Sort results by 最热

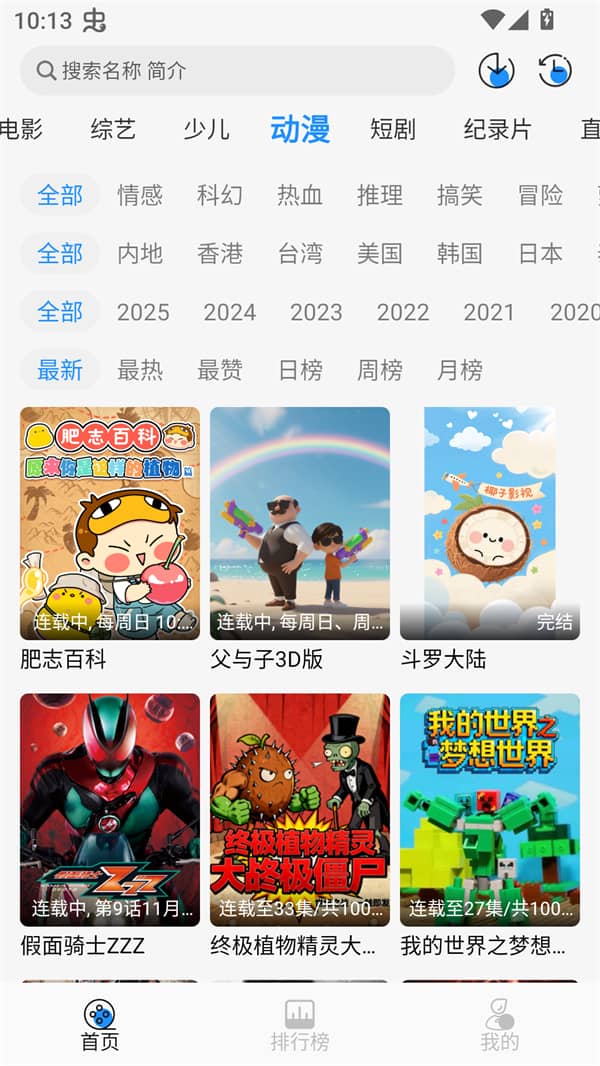pos(140,370)
